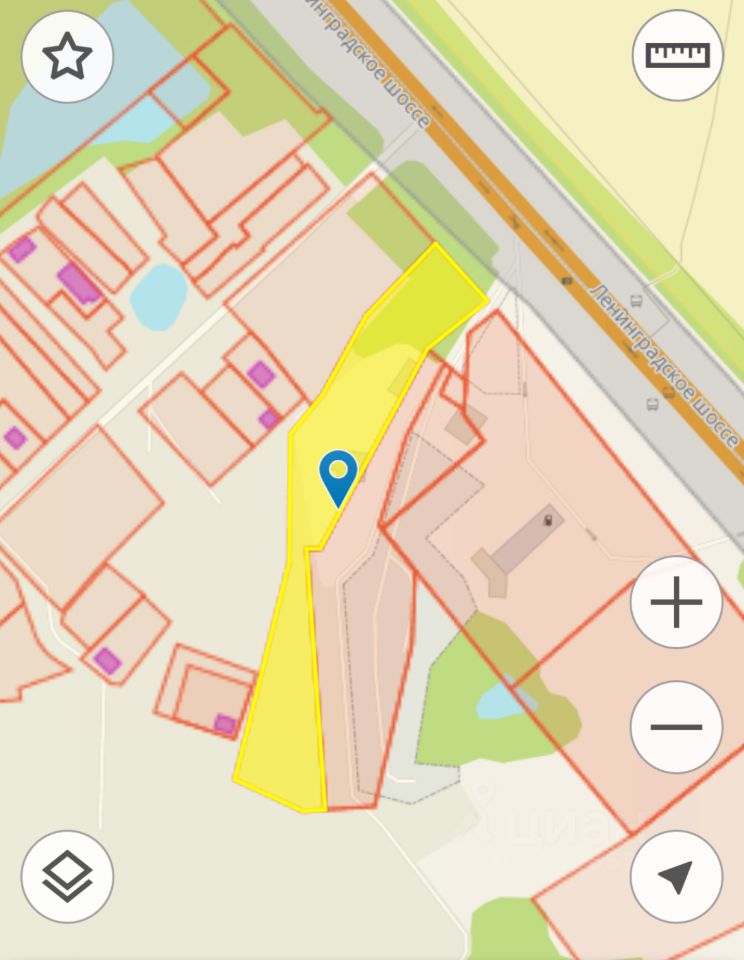The image size is (744, 960).
Task: Zoom out of the map
Action: 676,727
